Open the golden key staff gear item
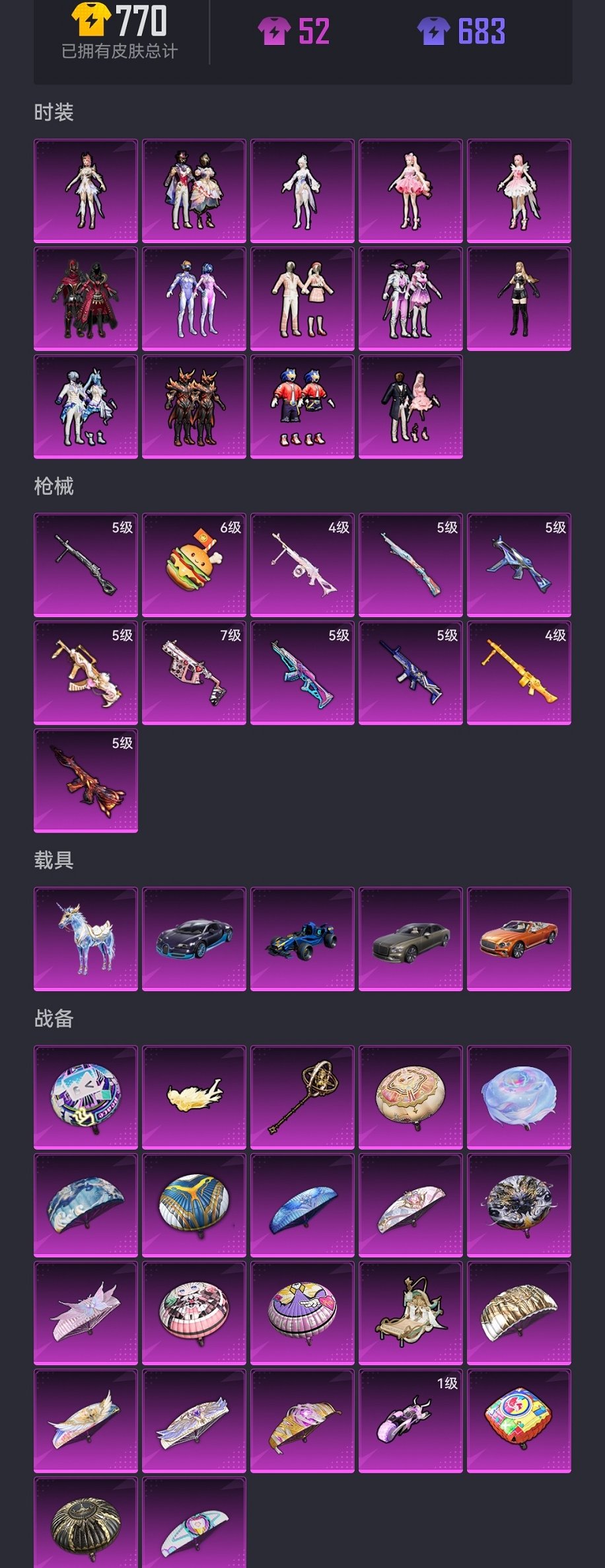 tap(302, 1097)
